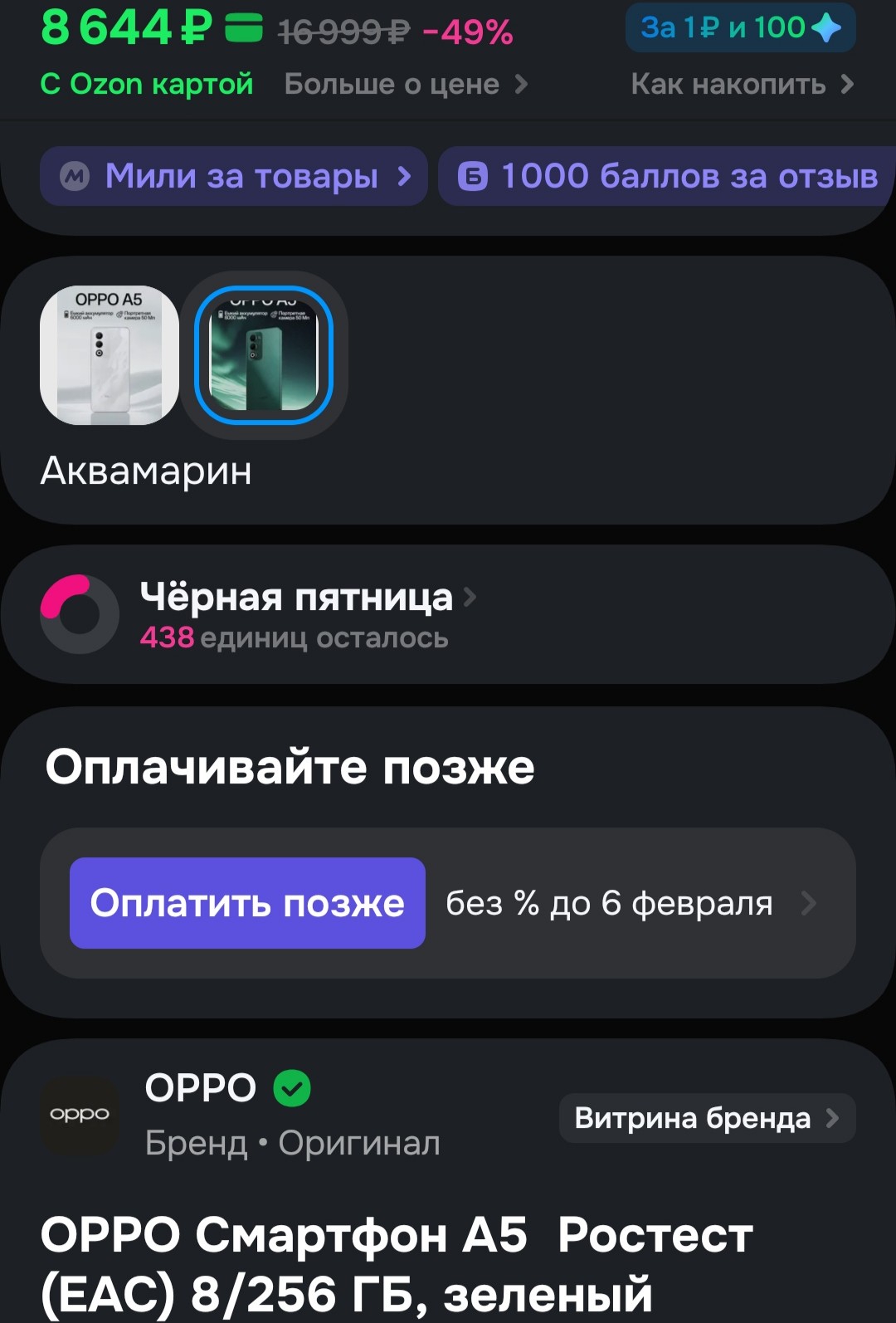
Task: Open 'Витрина бренда' brand showcase
Action: [707, 1118]
